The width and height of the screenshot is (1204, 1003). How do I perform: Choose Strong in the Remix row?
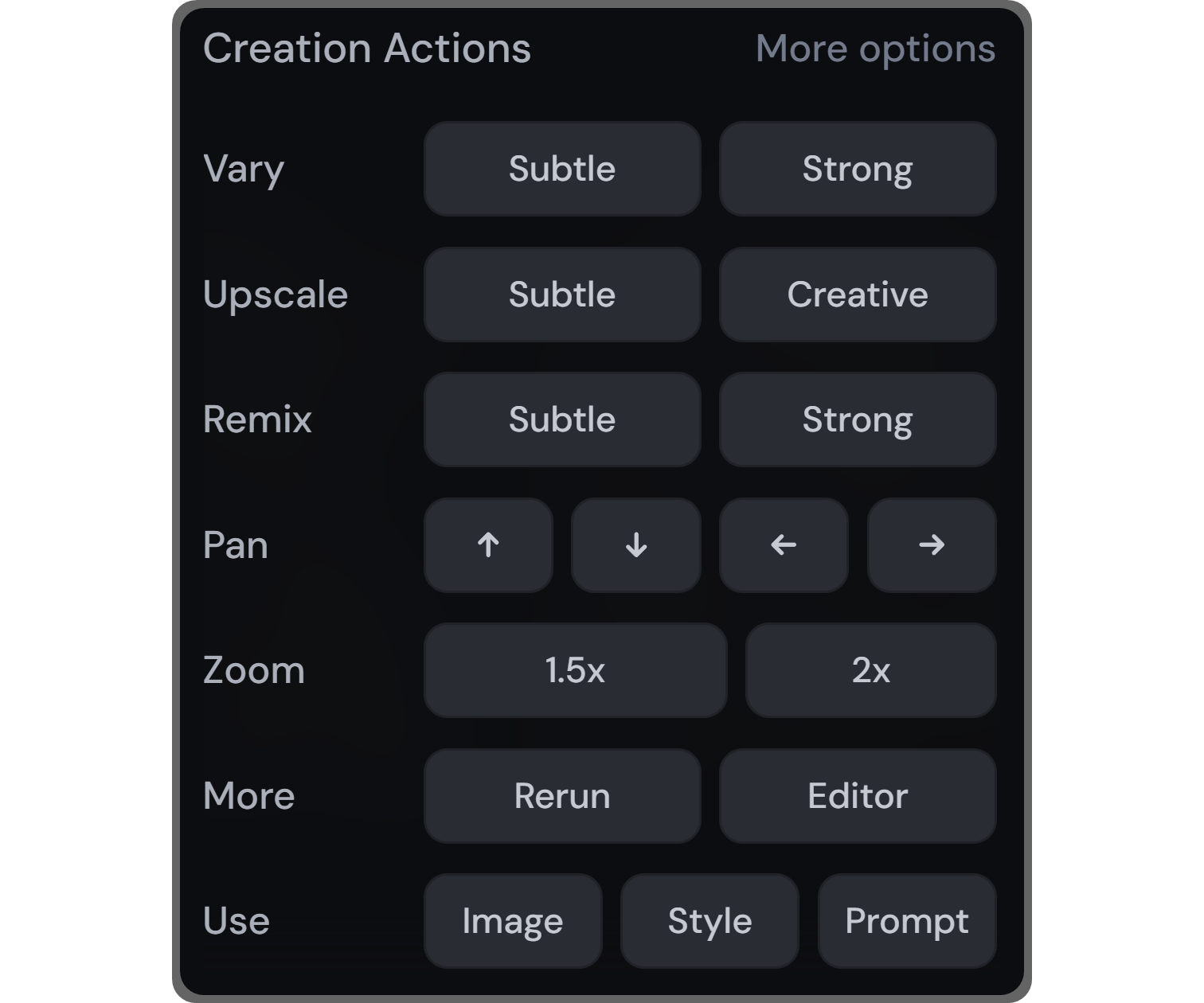coord(858,420)
